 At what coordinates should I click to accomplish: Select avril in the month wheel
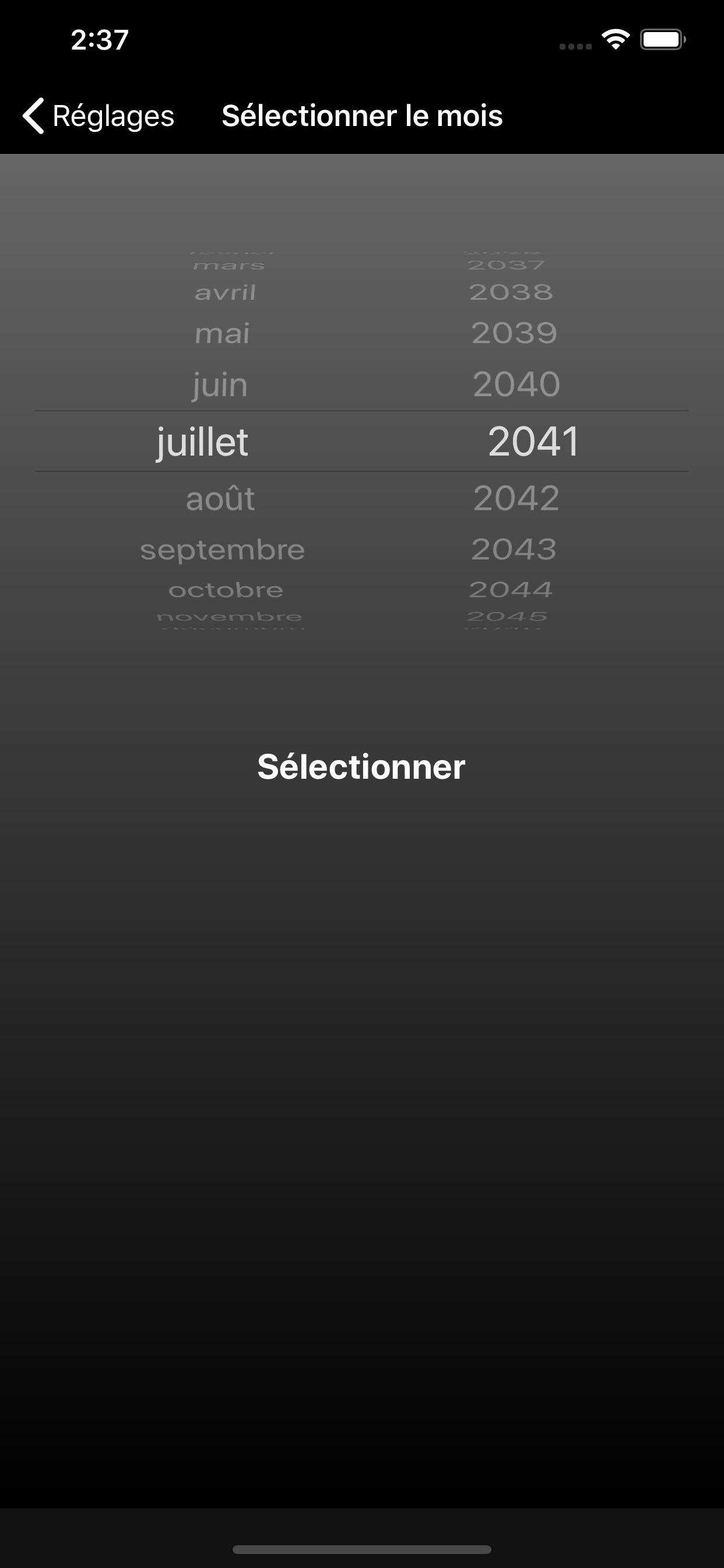[225, 293]
